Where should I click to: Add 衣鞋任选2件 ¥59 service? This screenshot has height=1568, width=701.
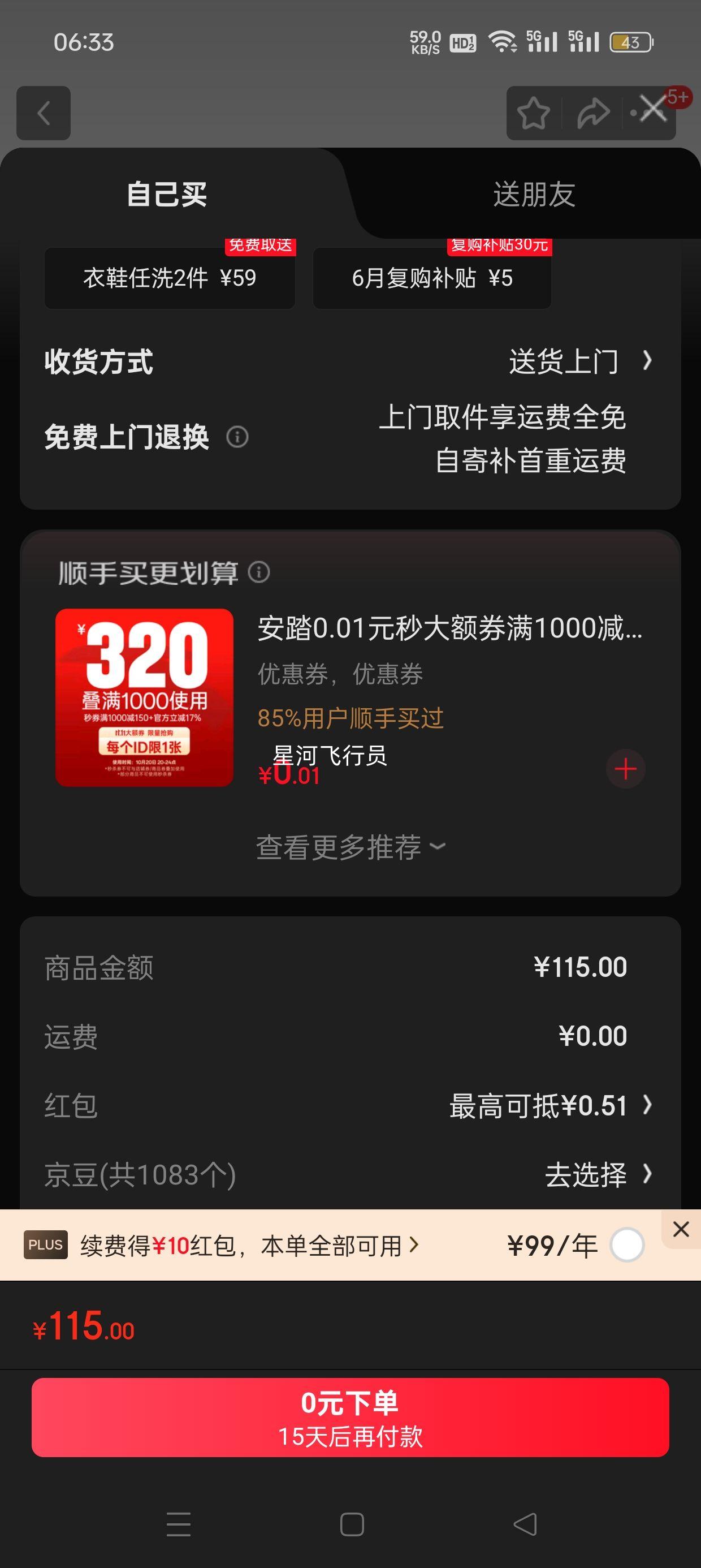click(x=170, y=278)
